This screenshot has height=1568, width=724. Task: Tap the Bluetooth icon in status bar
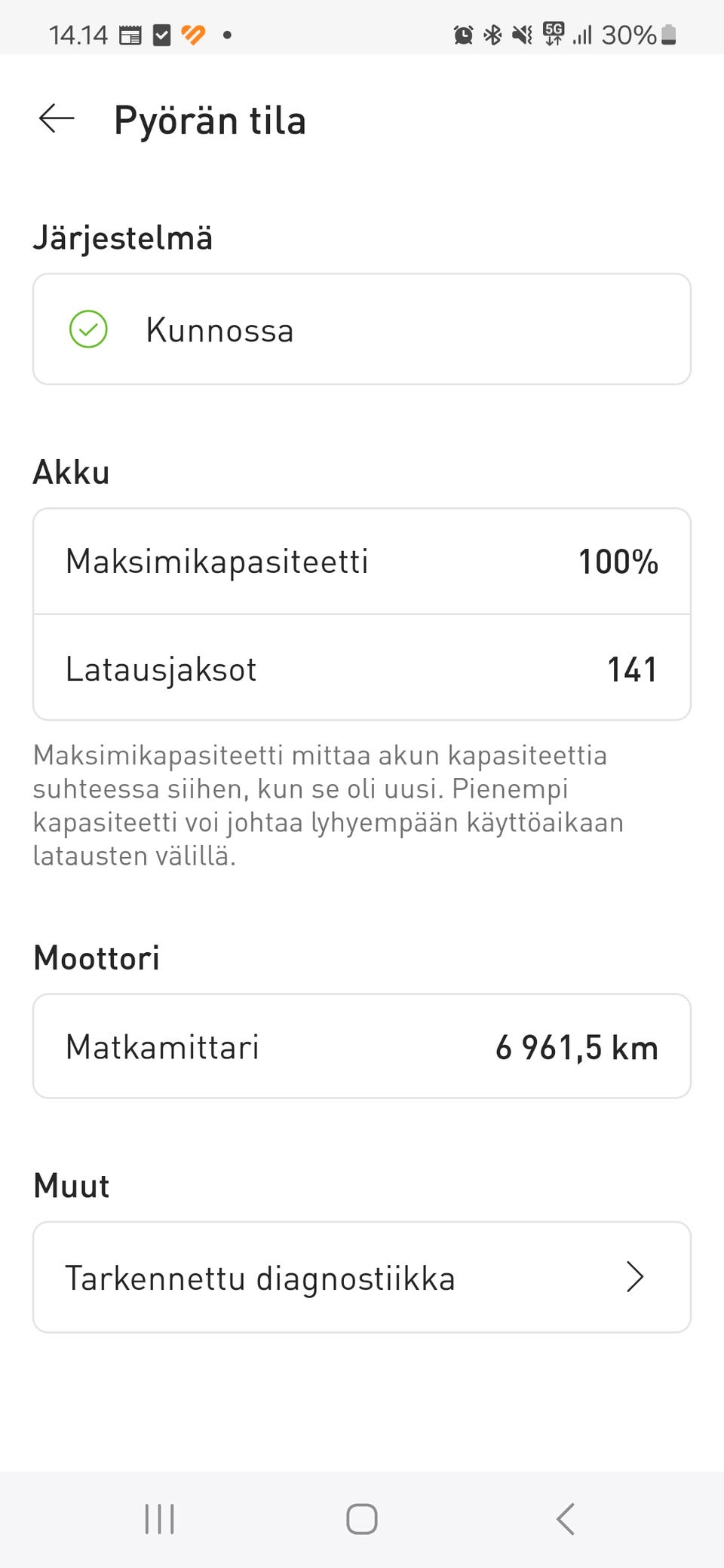[492, 34]
